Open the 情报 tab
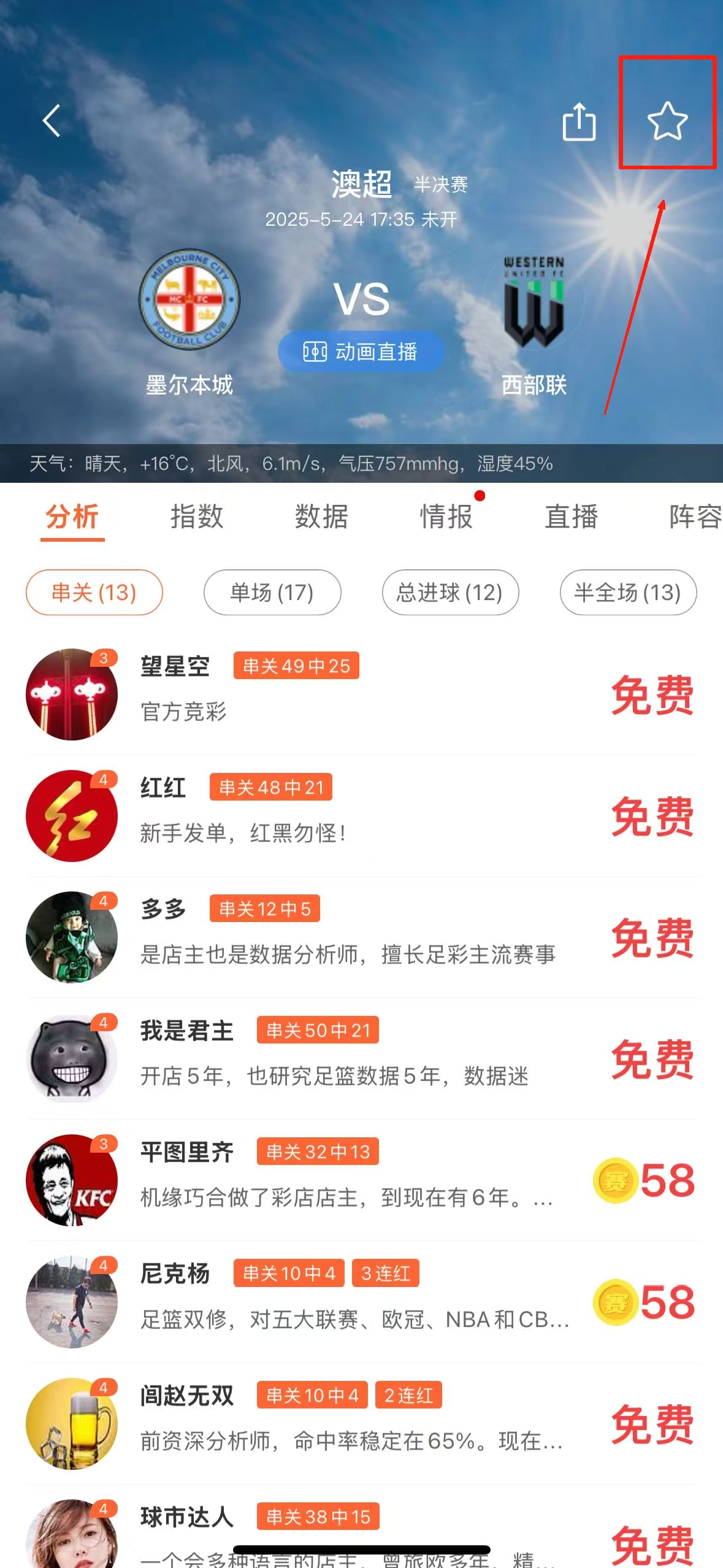The height and width of the screenshot is (1568, 723). tap(446, 517)
